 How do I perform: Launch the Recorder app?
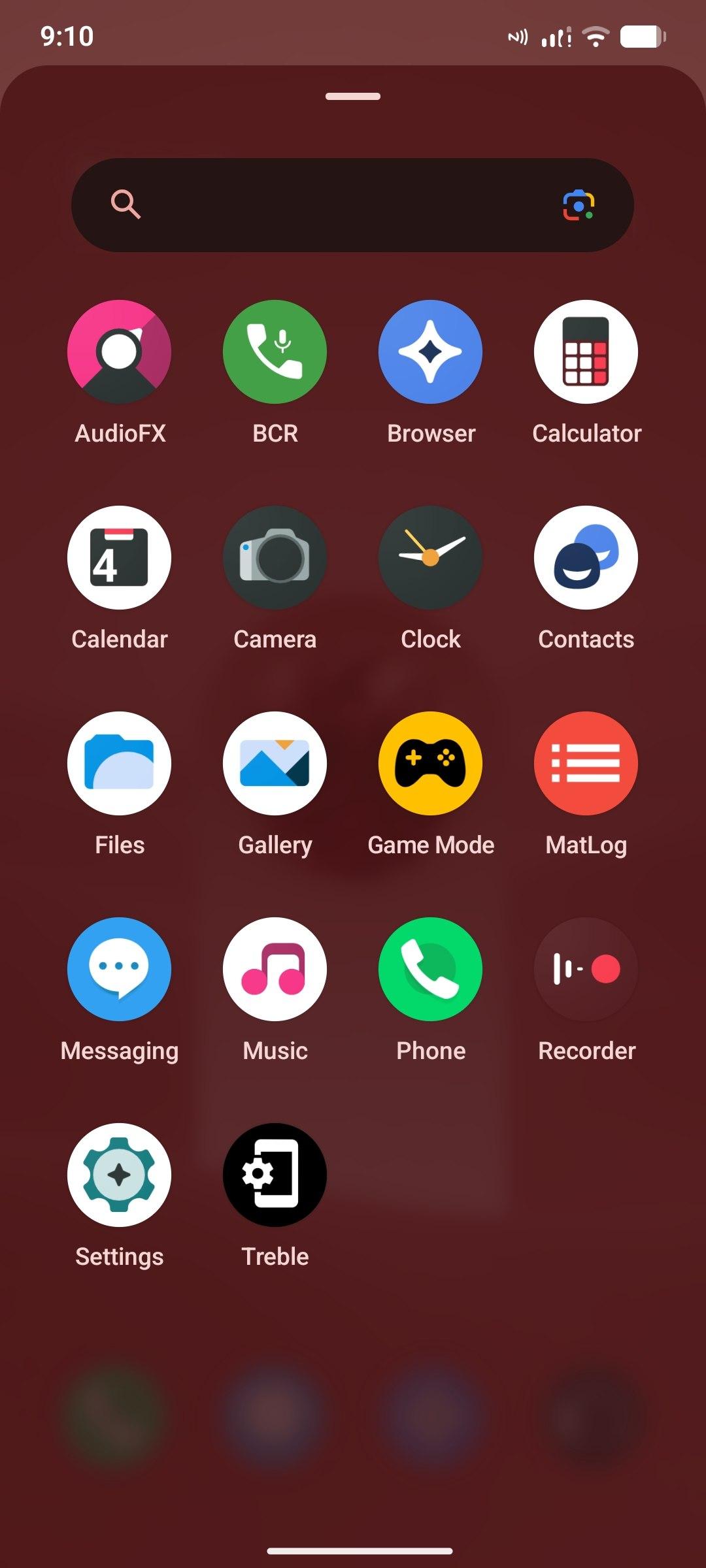point(586,969)
